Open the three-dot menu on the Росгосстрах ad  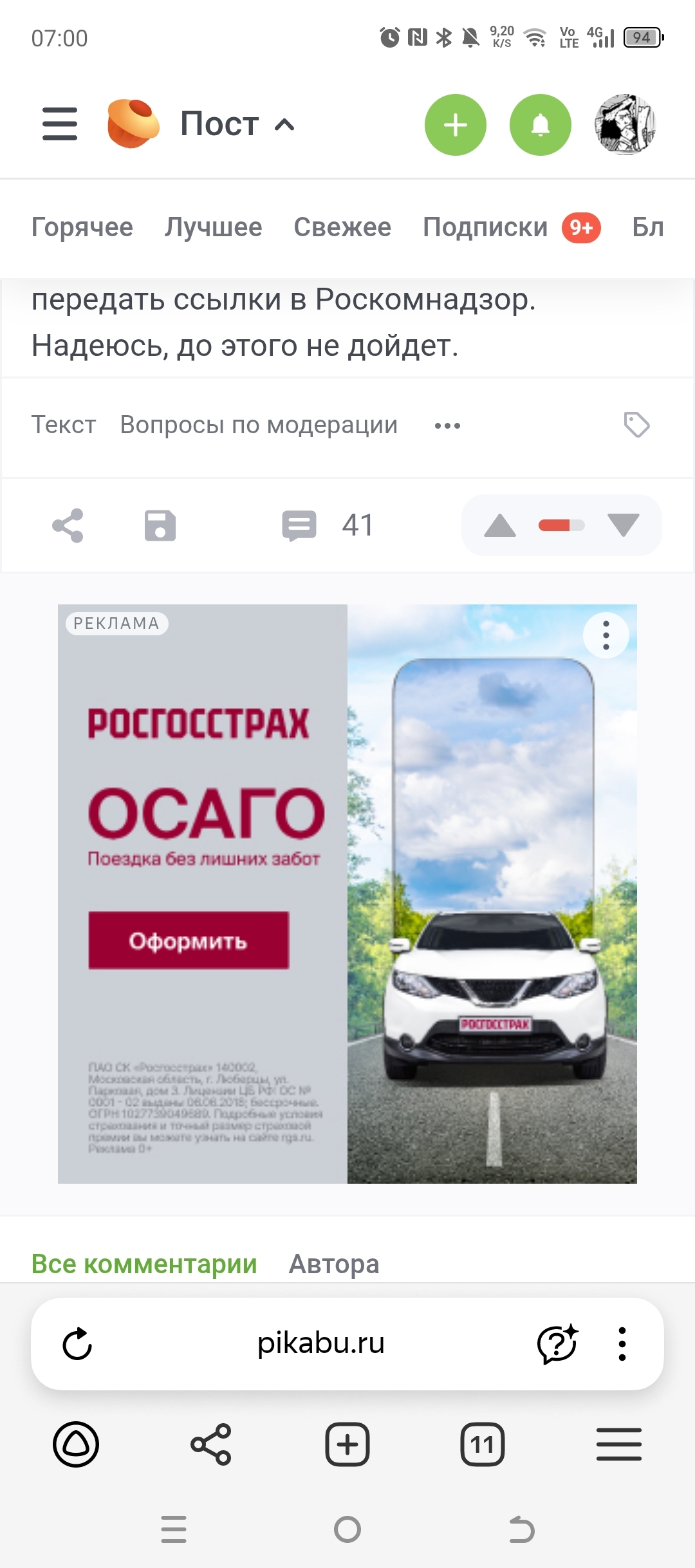click(606, 635)
